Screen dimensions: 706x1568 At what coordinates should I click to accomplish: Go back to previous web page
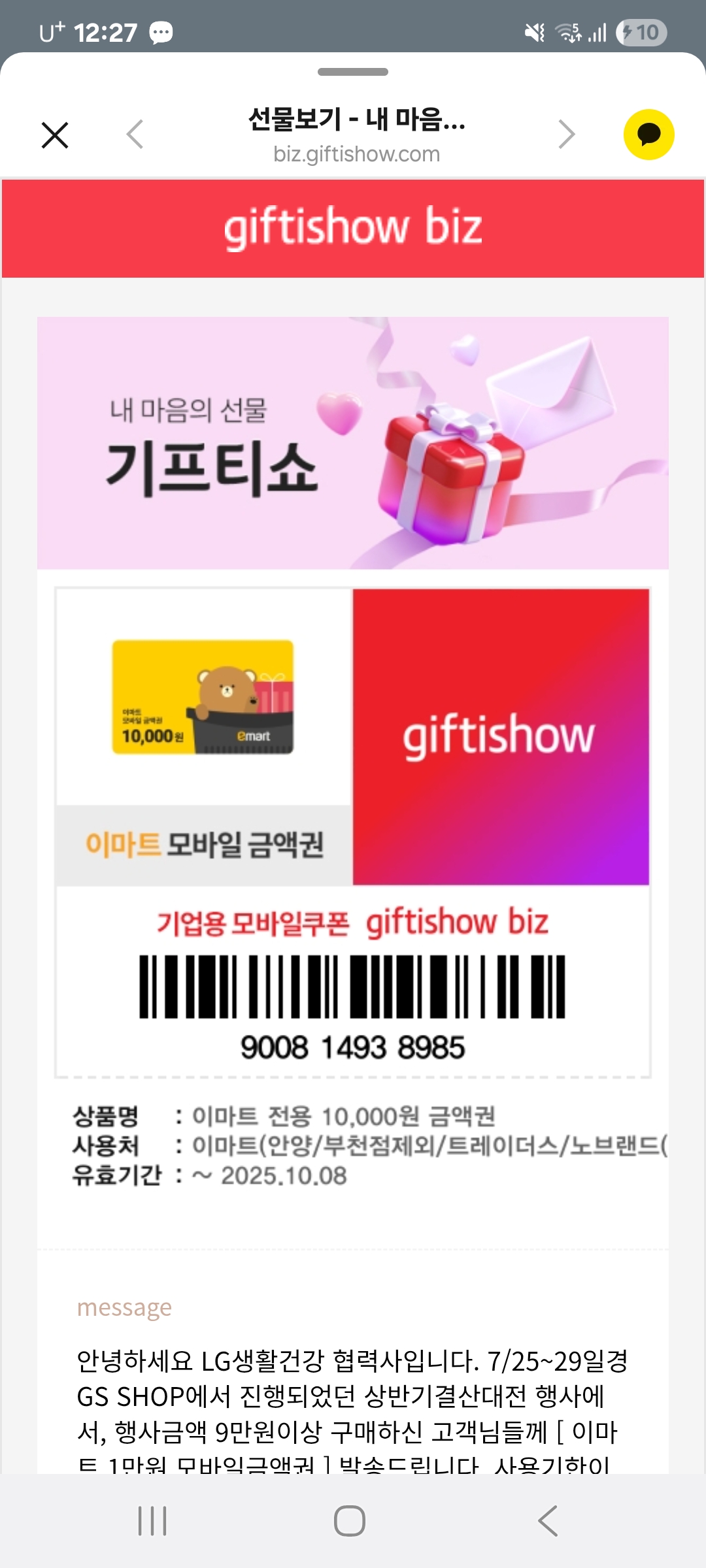[x=135, y=135]
